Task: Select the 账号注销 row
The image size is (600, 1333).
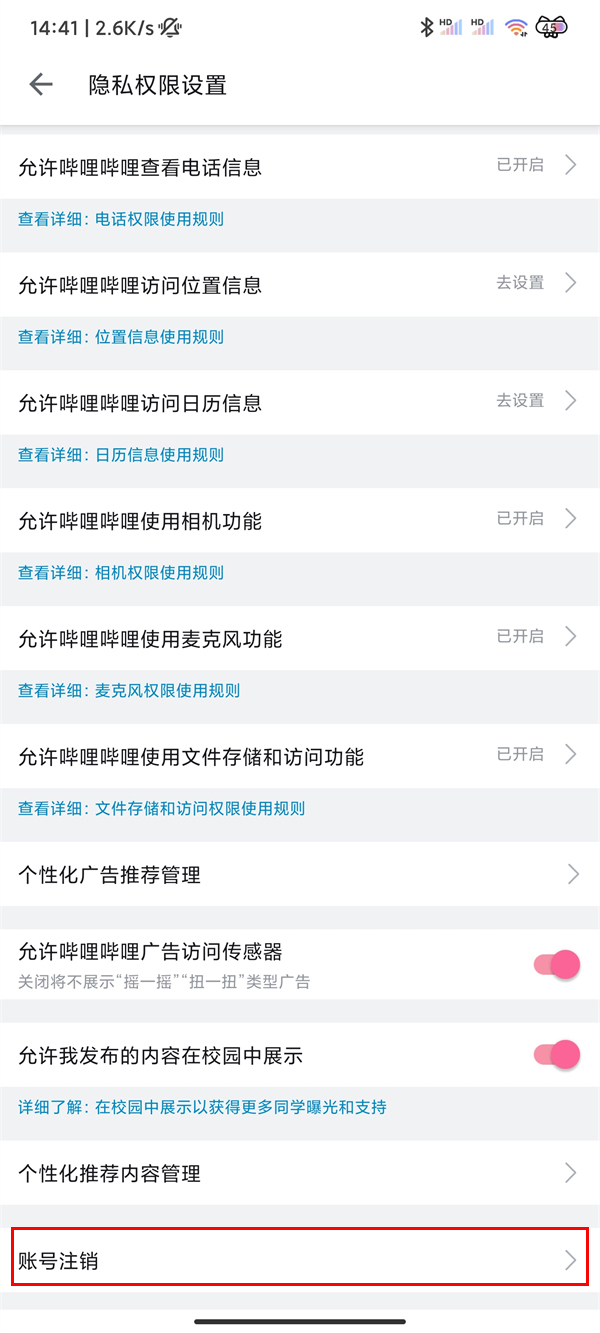Action: (x=299, y=1260)
